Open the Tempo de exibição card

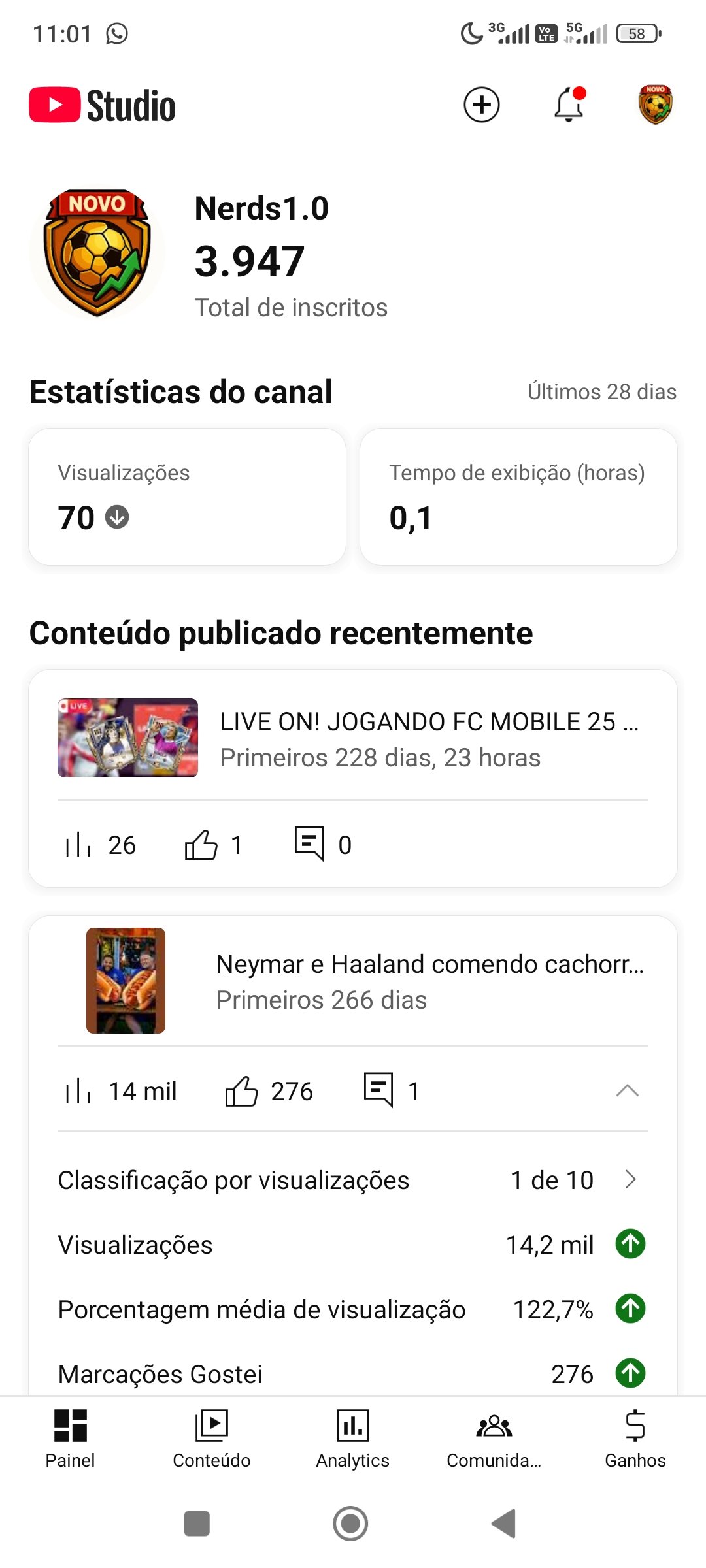[x=518, y=497]
